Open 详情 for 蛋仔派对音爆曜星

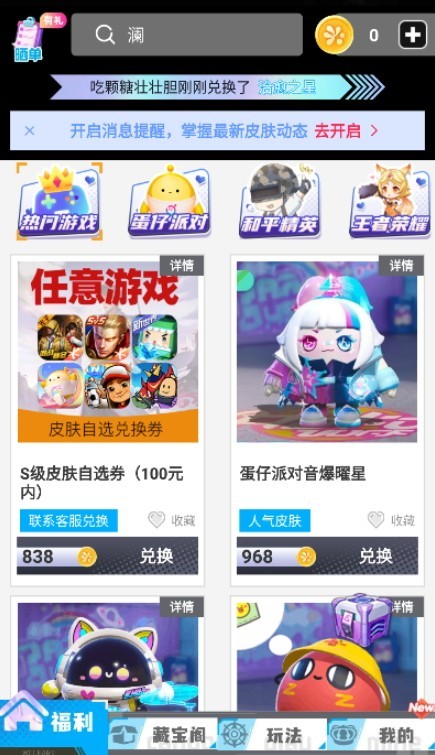(x=401, y=265)
